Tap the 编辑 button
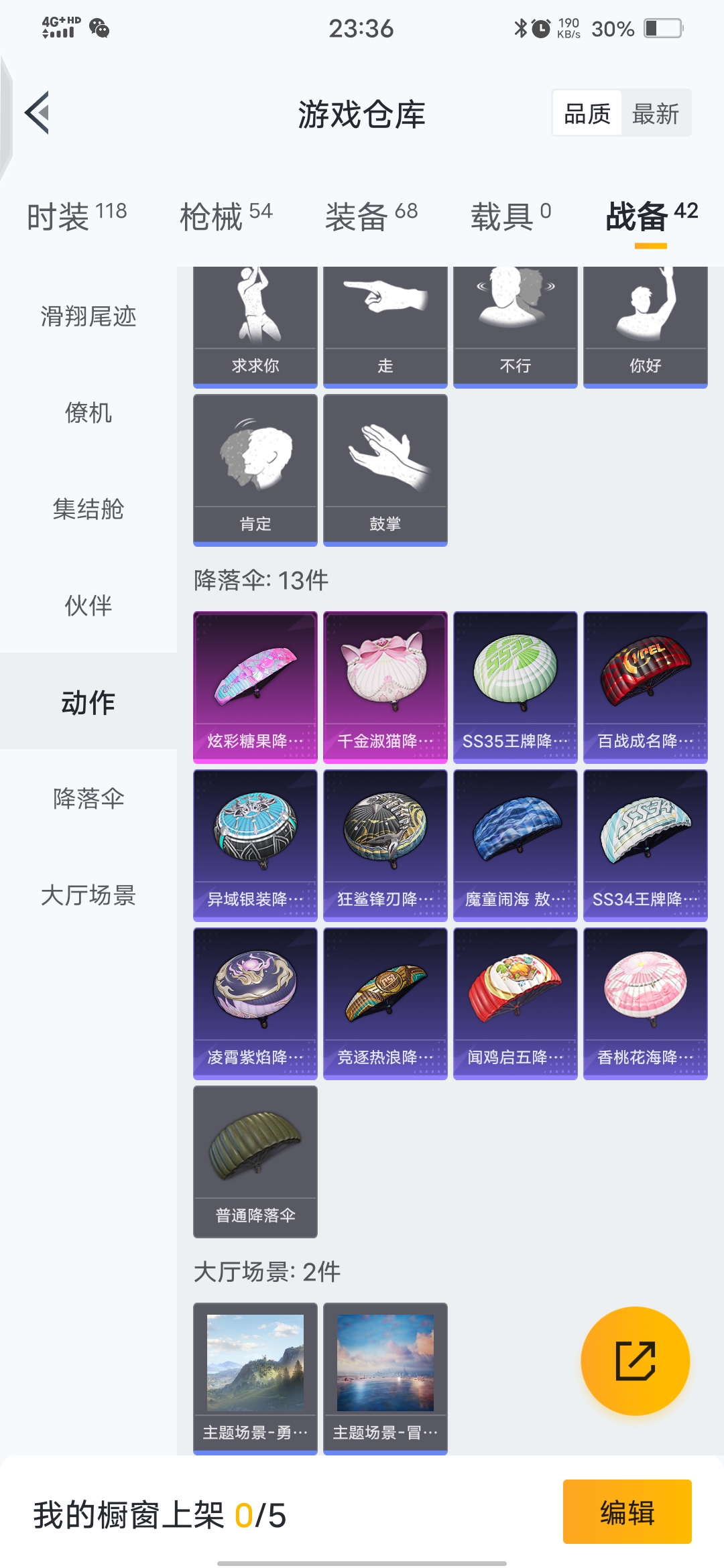 (x=627, y=1512)
